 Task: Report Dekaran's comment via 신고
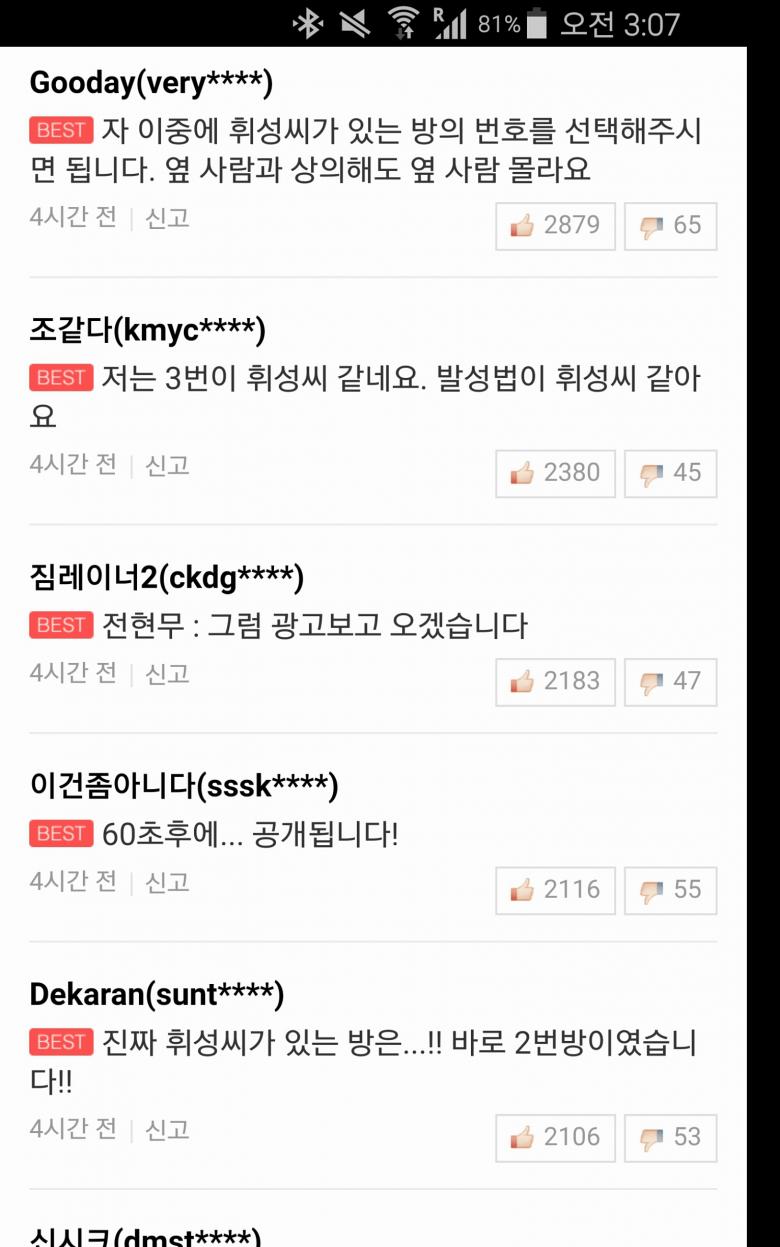[167, 1129]
